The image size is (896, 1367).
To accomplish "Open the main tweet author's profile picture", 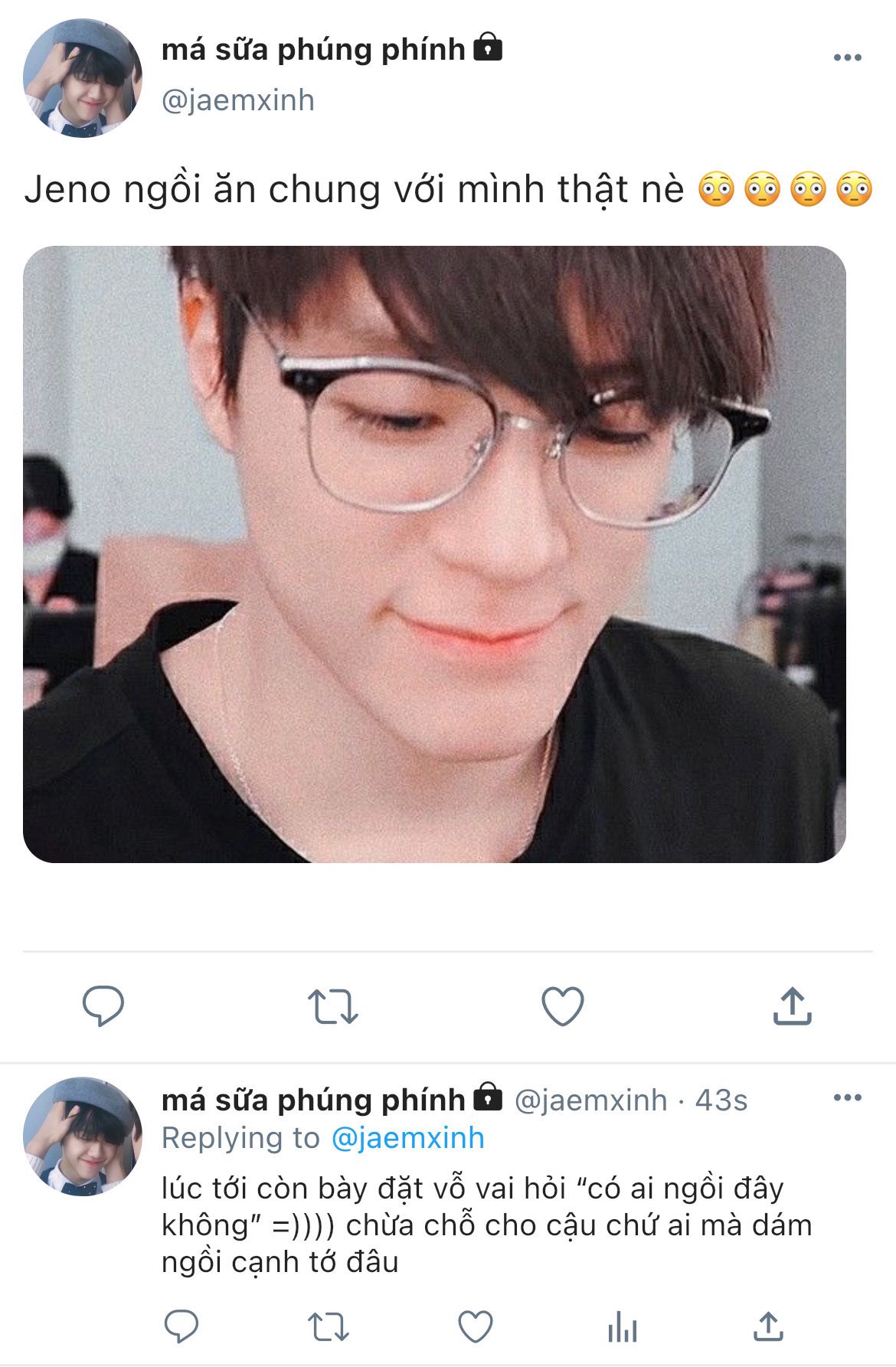I will (x=83, y=78).
